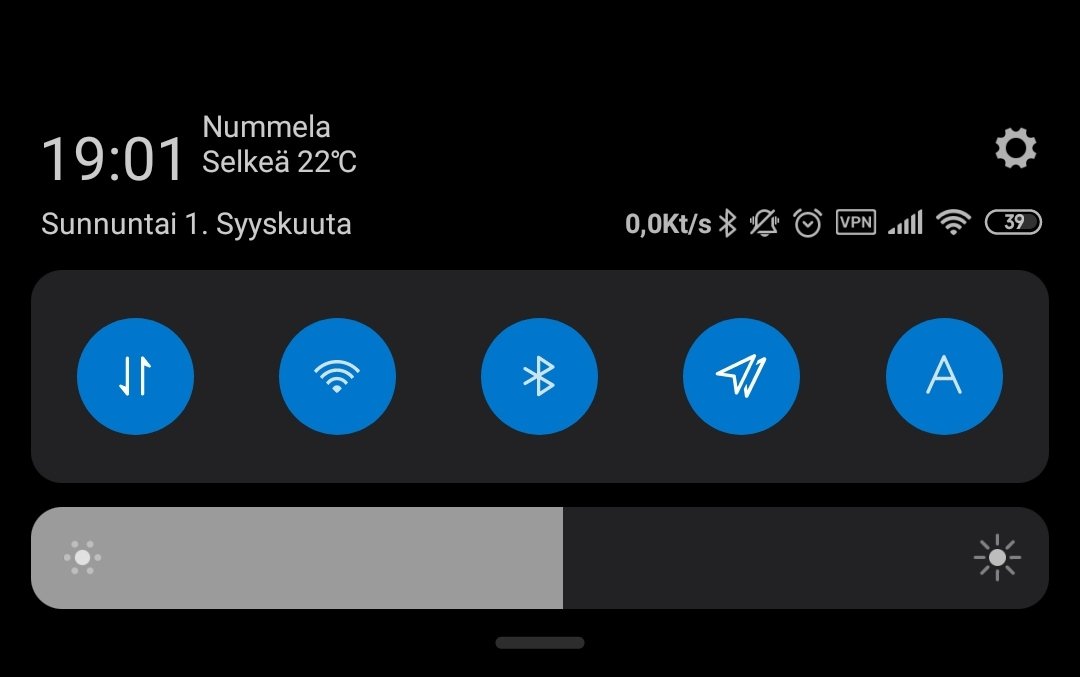Tap the handle below the brightness slider
The width and height of the screenshot is (1080, 677).
tap(540, 643)
